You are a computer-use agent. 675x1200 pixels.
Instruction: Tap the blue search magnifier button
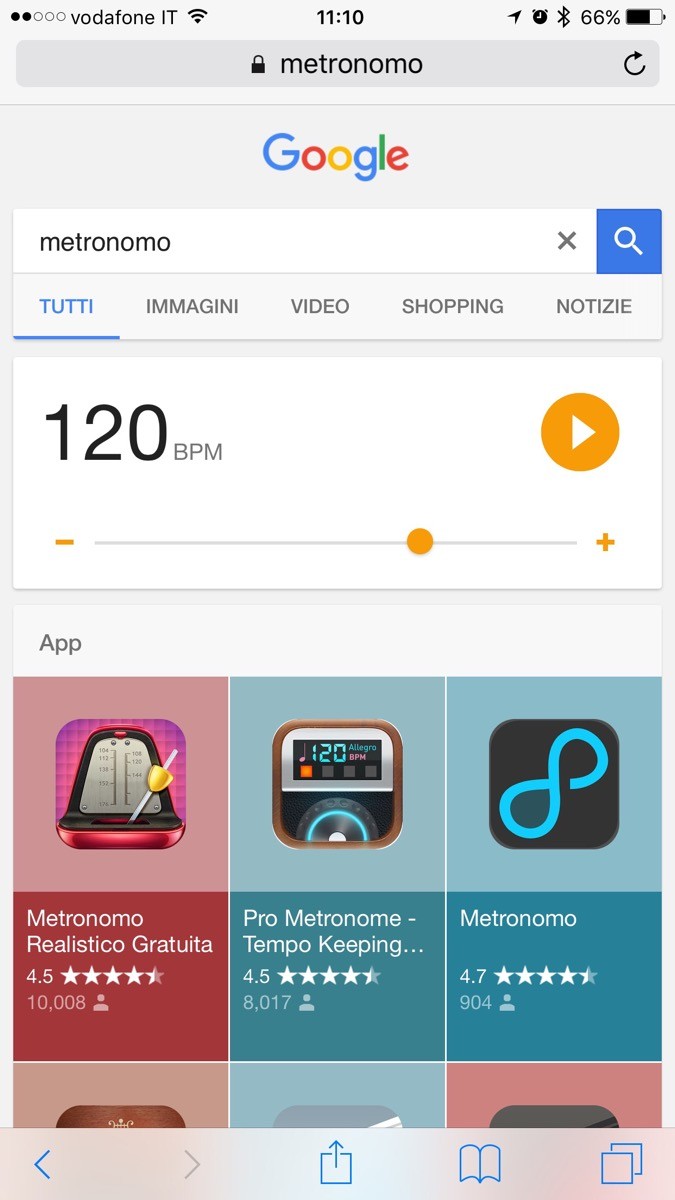coord(629,241)
